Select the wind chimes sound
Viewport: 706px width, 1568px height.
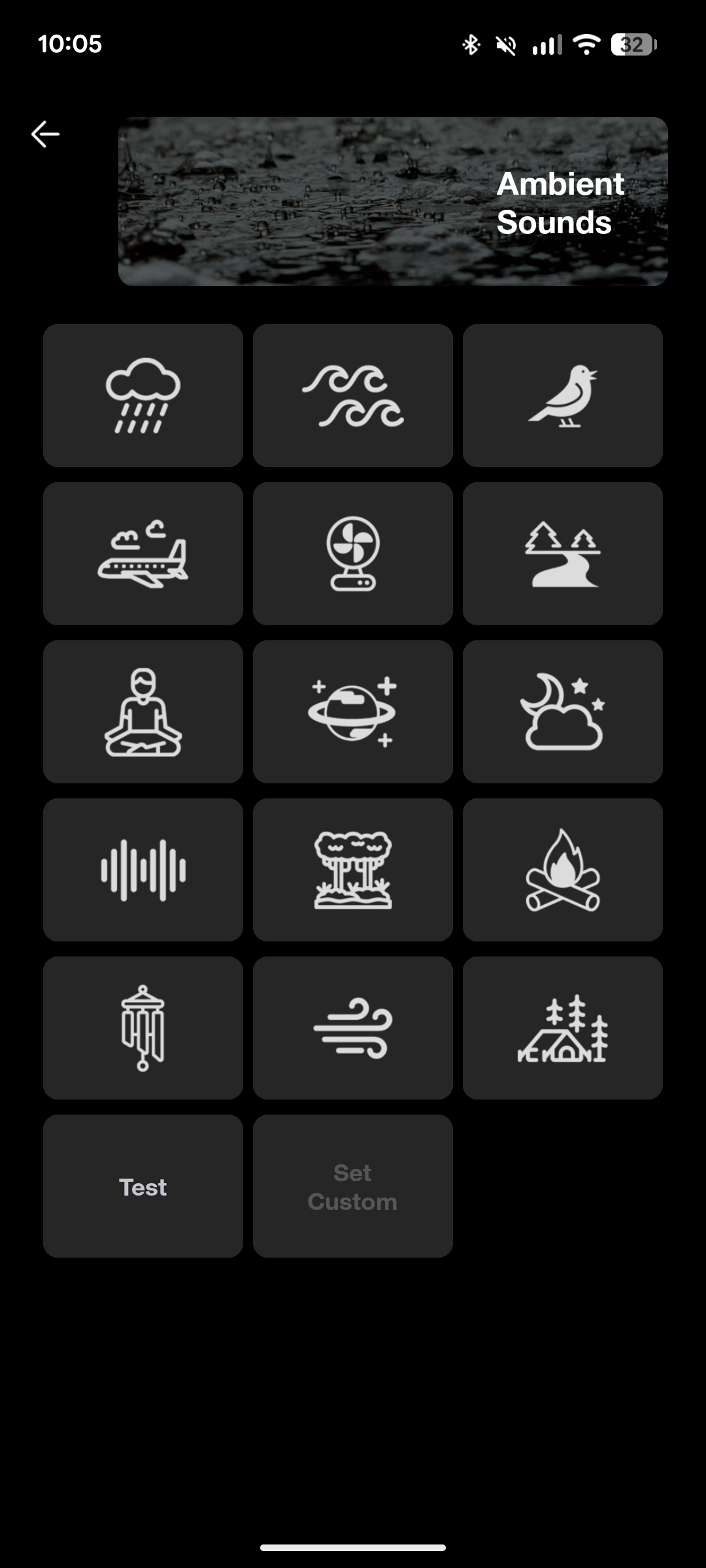(x=143, y=1028)
